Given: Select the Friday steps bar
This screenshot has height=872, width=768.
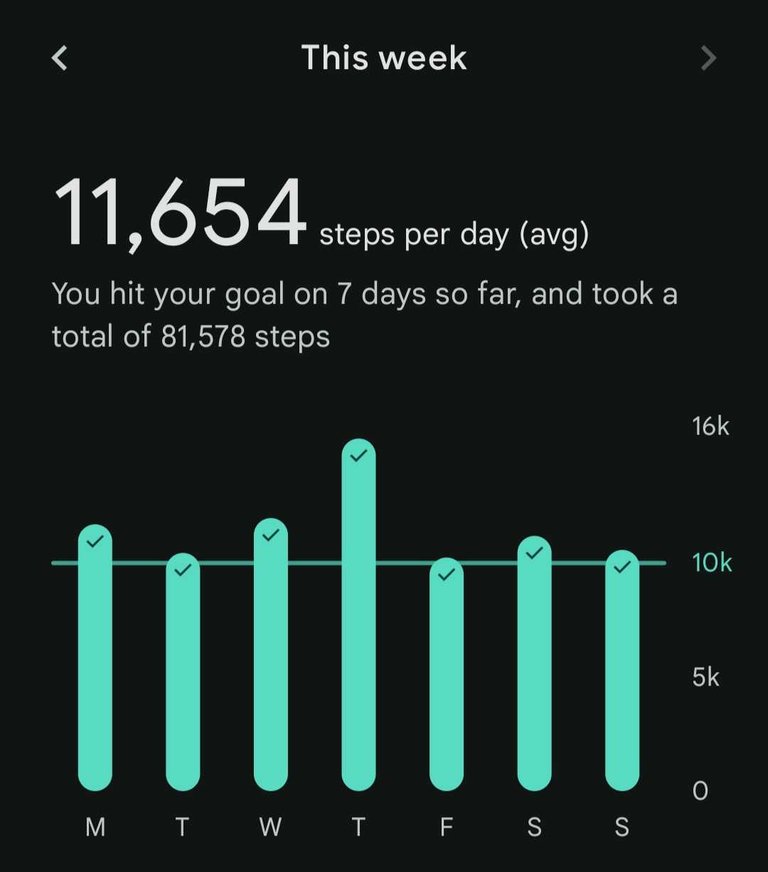Looking at the screenshot, I should 446,675.
